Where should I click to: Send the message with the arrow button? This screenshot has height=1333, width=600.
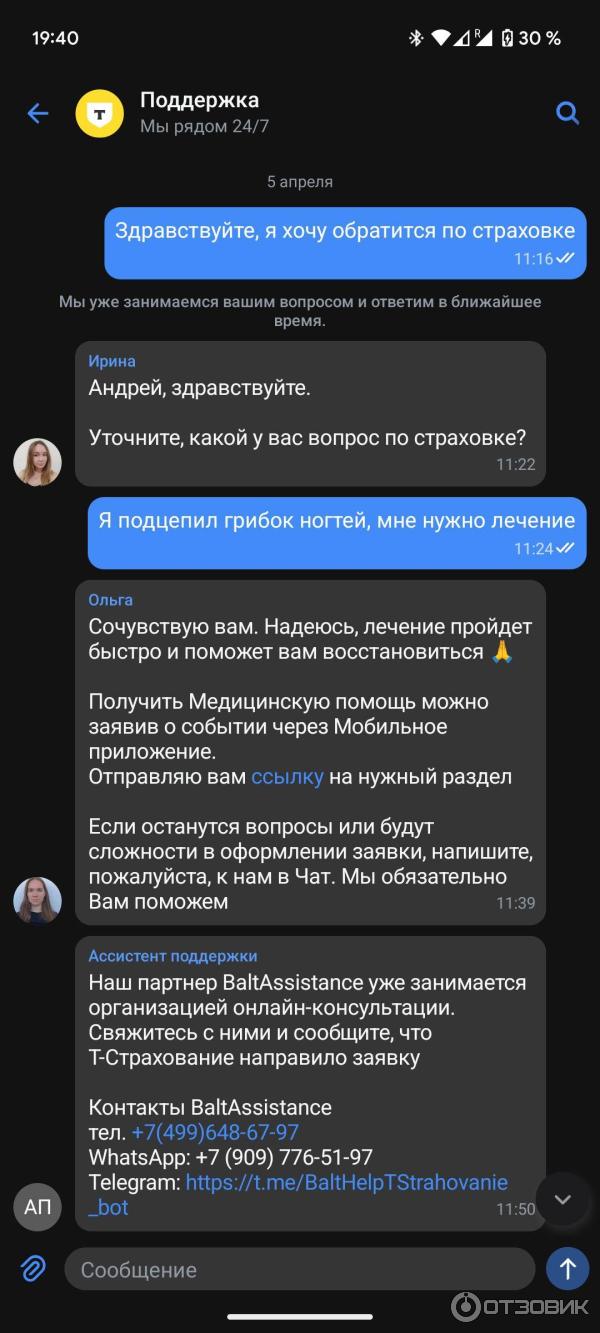click(x=567, y=1269)
